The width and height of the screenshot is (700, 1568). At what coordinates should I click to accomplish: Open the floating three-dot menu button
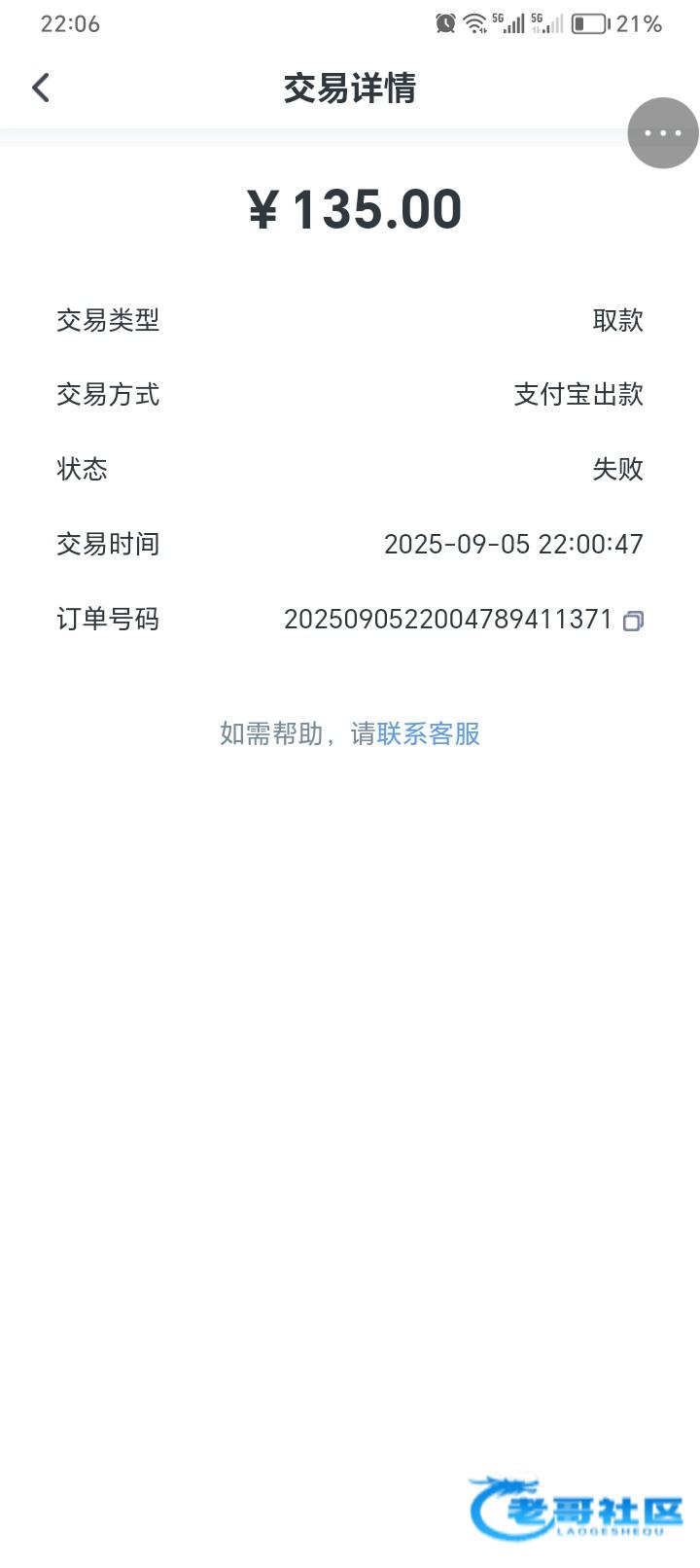[x=663, y=133]
